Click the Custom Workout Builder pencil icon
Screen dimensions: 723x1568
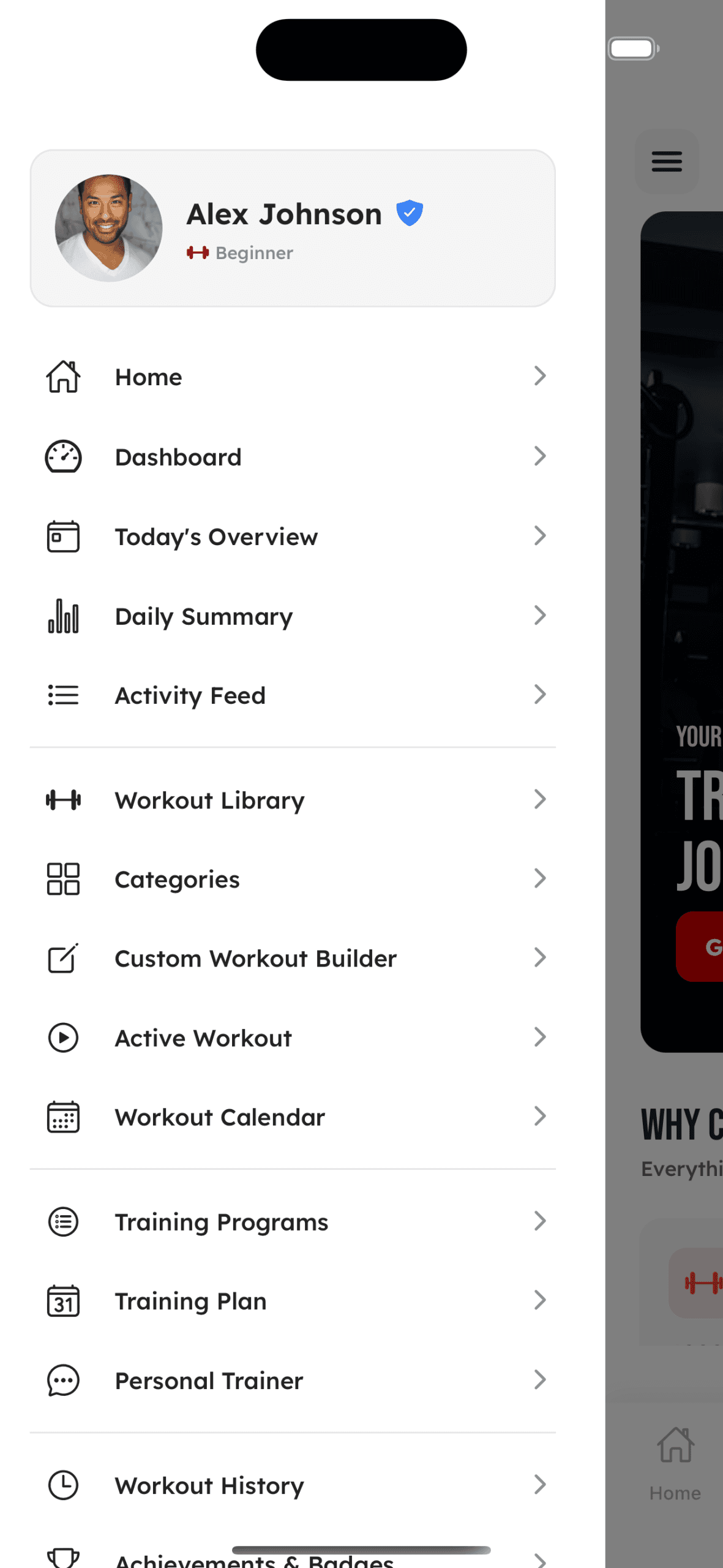[63, 959]
